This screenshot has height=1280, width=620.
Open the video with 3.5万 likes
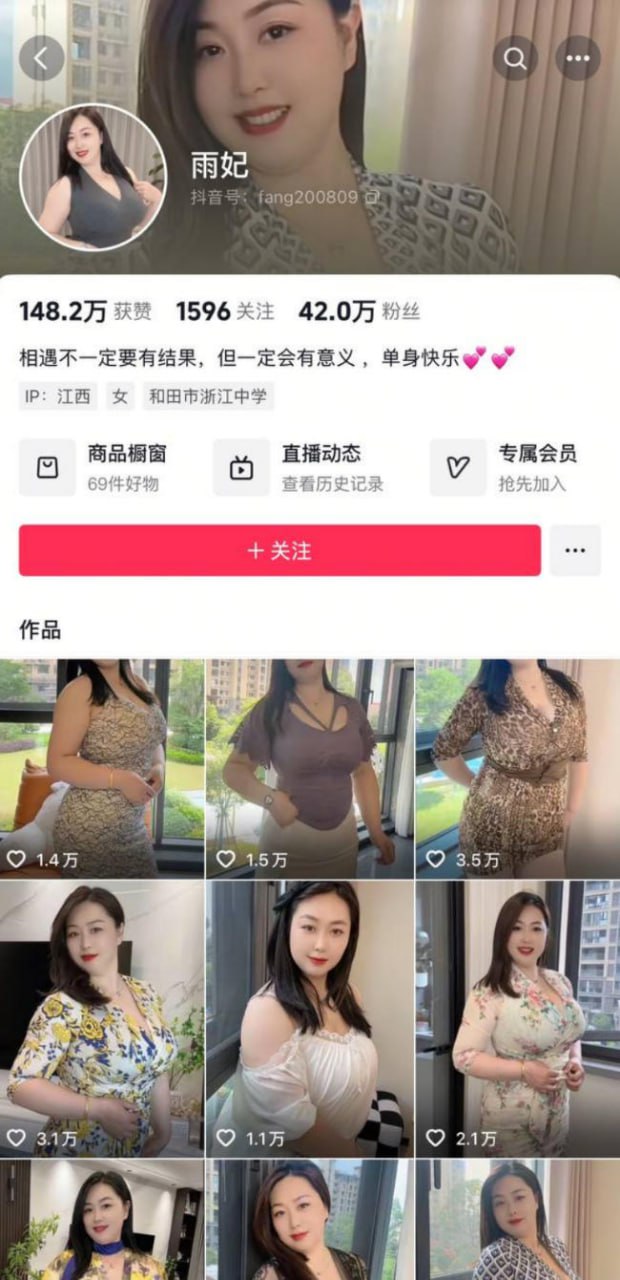pyautogui.click(x=517, y=767)
